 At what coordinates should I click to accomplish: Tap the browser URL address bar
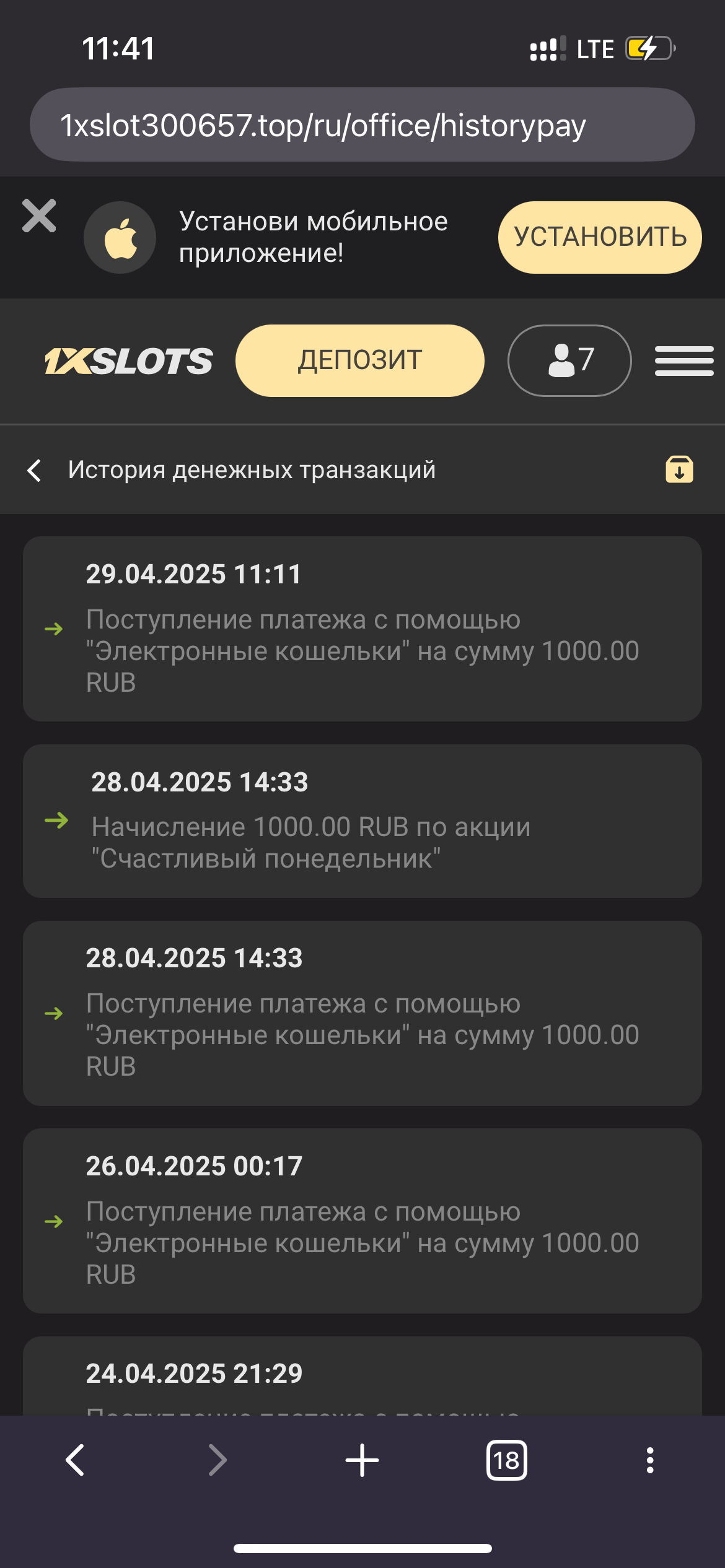(362, 125)
